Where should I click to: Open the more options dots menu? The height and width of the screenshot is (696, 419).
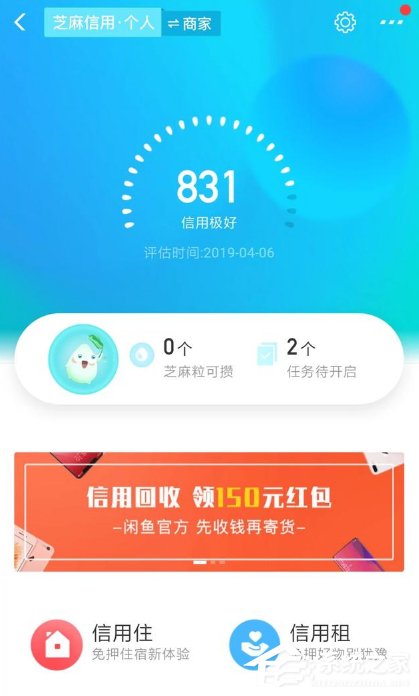pyautogui.click(x=392, y=22)
